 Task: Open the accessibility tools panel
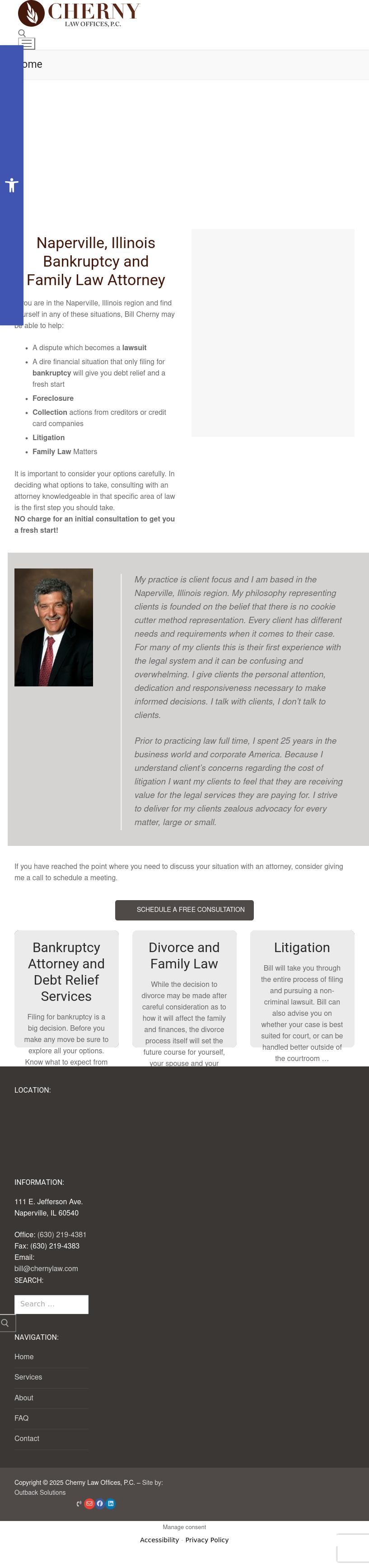(12, 185)
